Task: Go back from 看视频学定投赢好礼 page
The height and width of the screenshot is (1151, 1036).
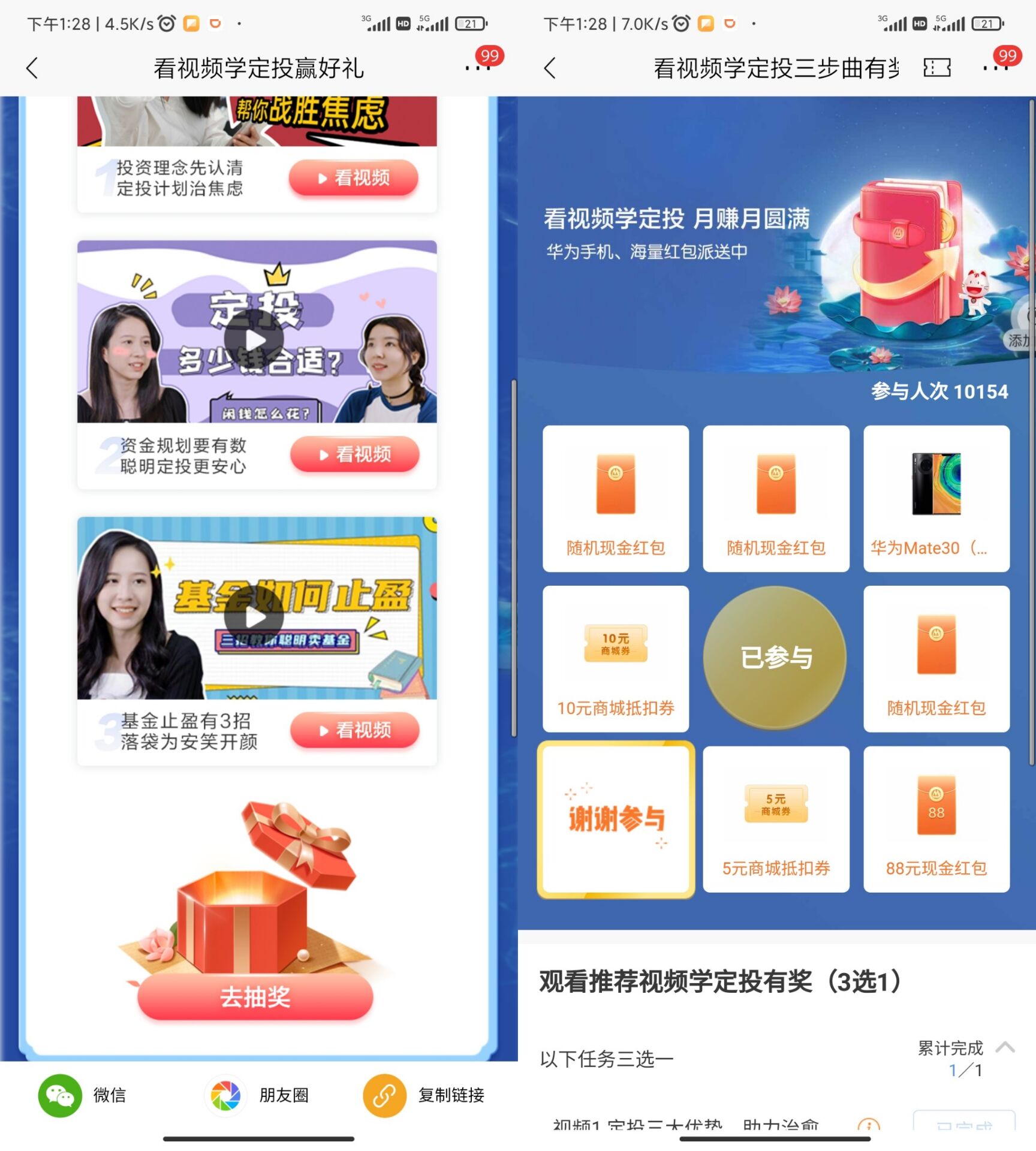Action: click(x=32, y=68)
